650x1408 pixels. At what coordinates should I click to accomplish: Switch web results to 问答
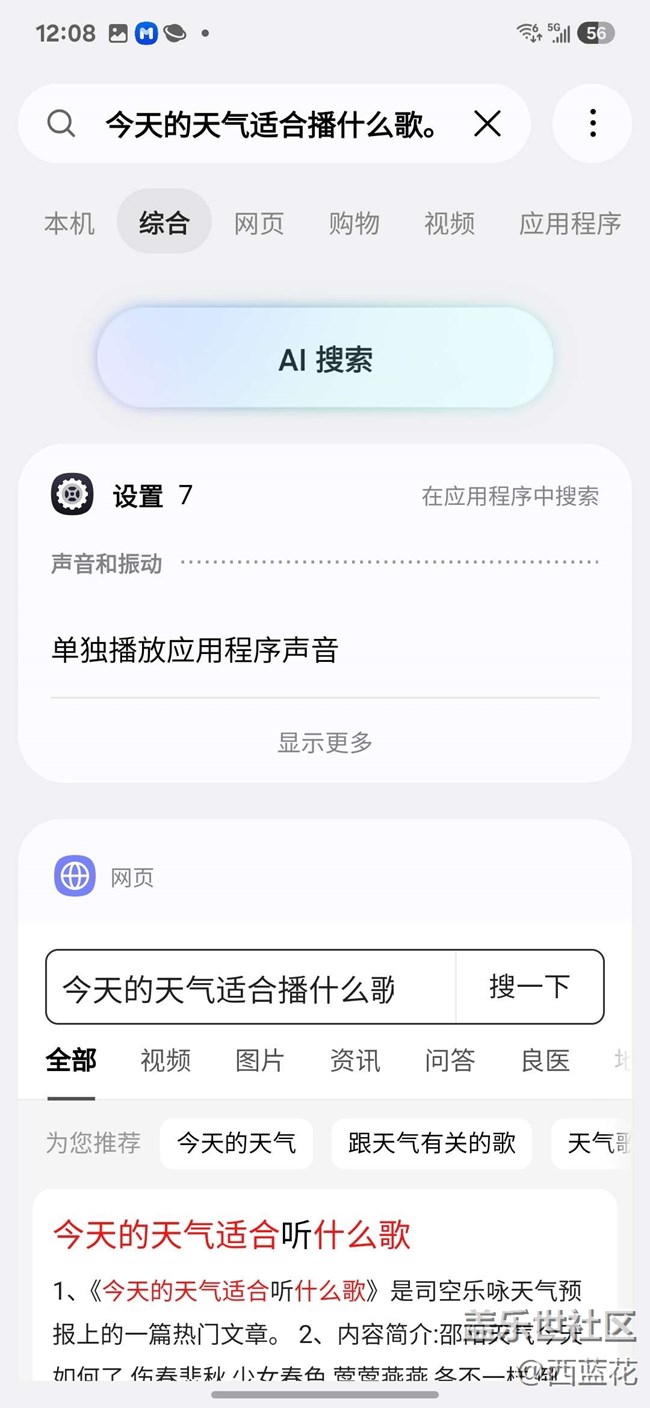click(450, 1060)
